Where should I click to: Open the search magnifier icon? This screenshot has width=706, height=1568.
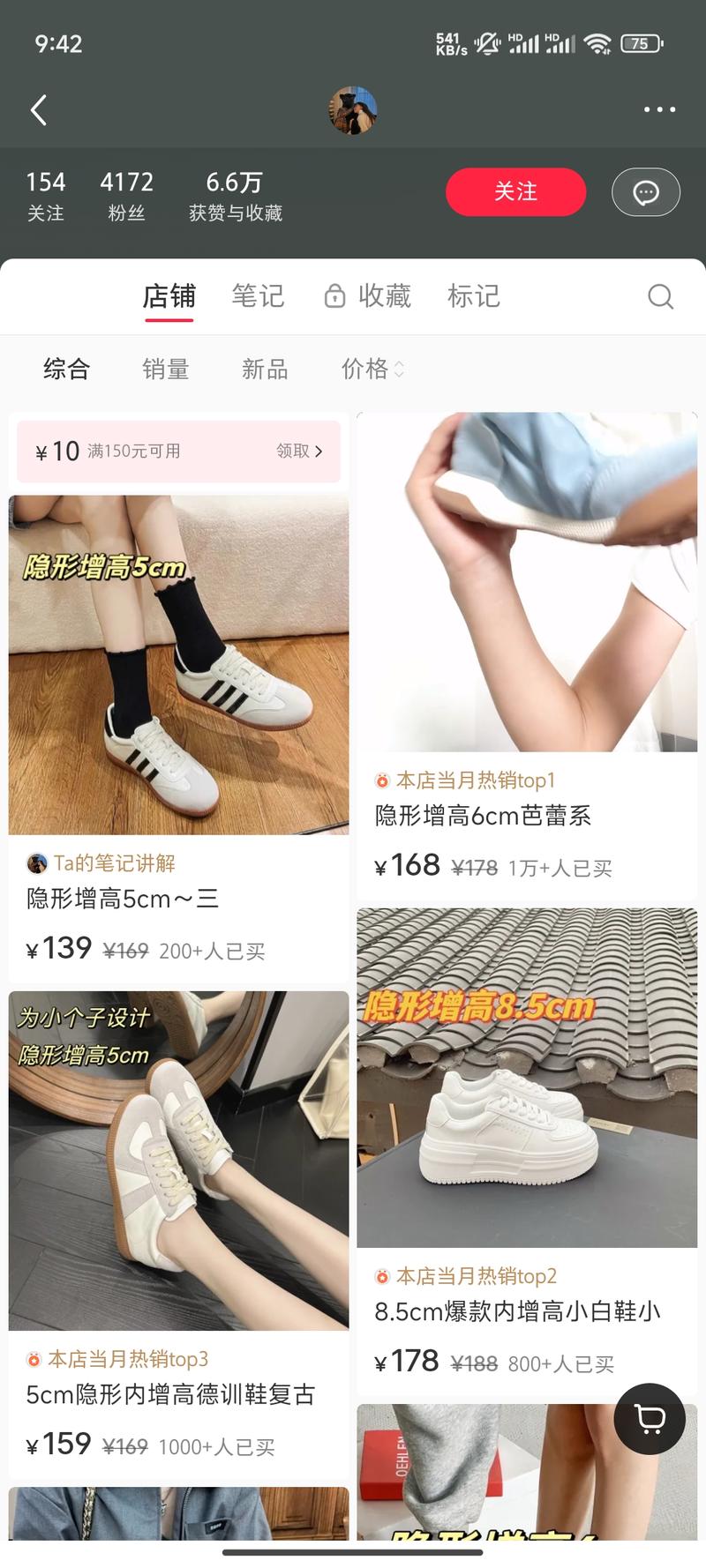[660, 296]
